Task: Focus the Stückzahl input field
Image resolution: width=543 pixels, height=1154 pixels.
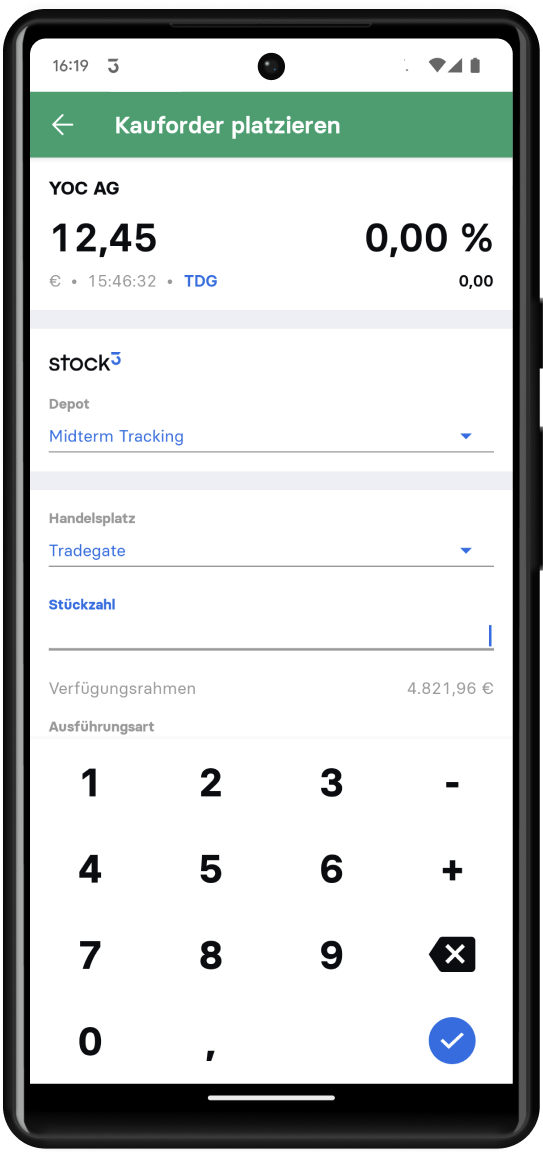Action: point(271,635)
